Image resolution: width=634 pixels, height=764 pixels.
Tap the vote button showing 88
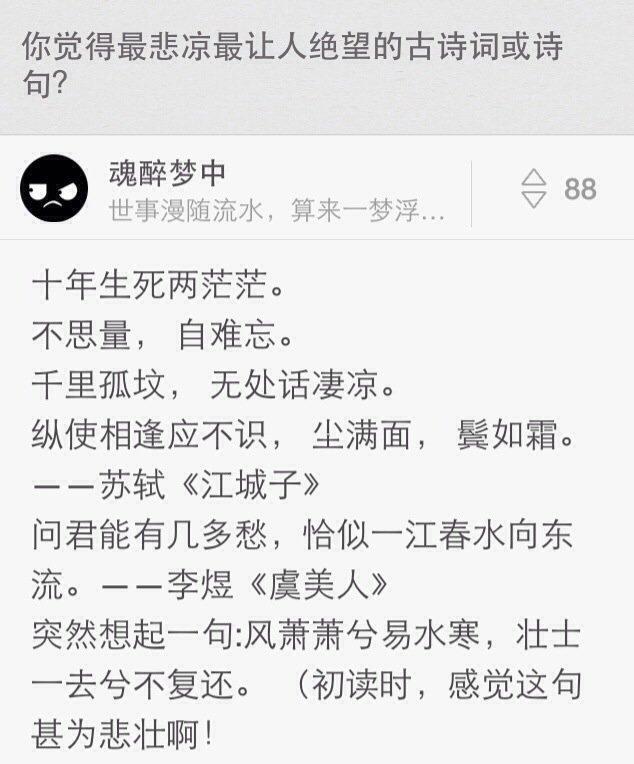pyautogui.click(x=558, y=188)
